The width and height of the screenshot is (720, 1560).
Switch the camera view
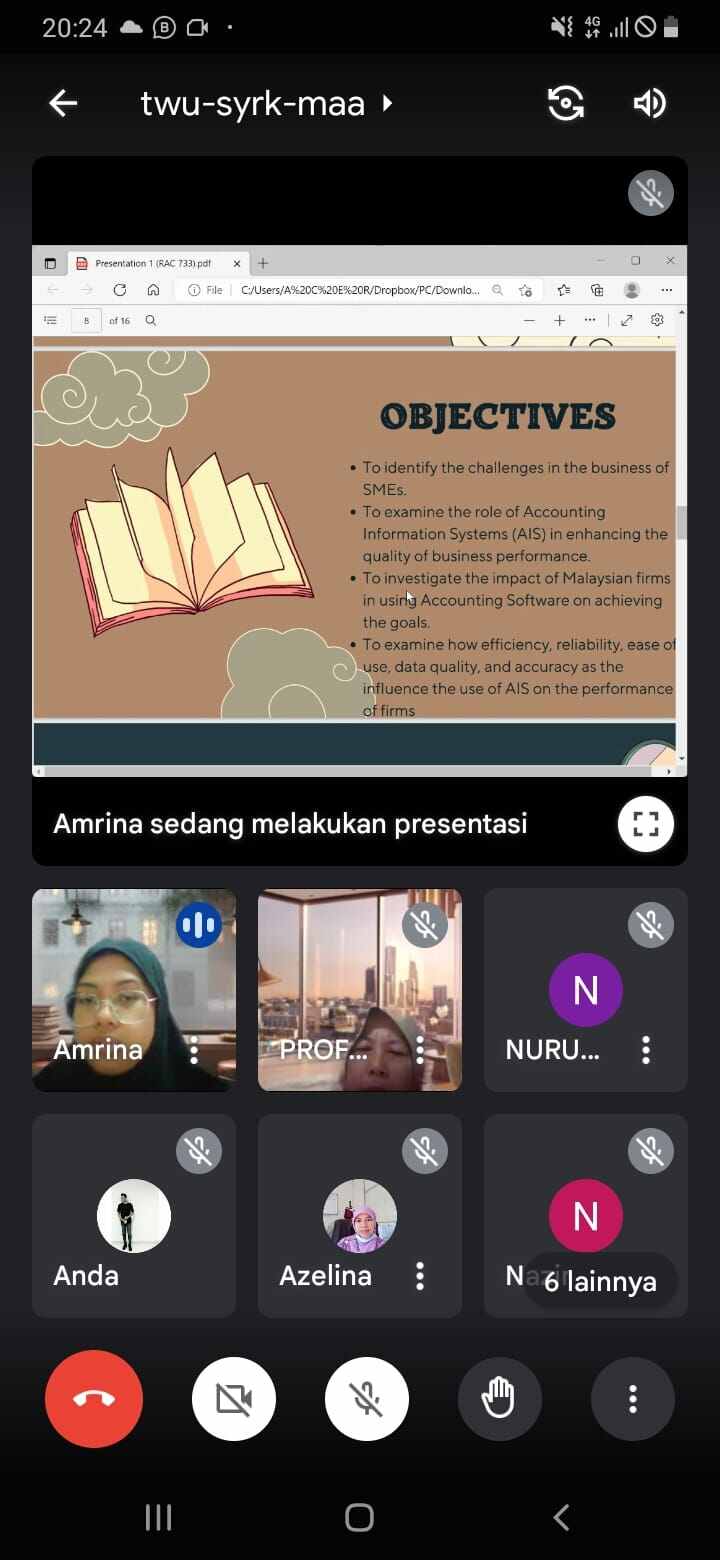pos(566,103)
